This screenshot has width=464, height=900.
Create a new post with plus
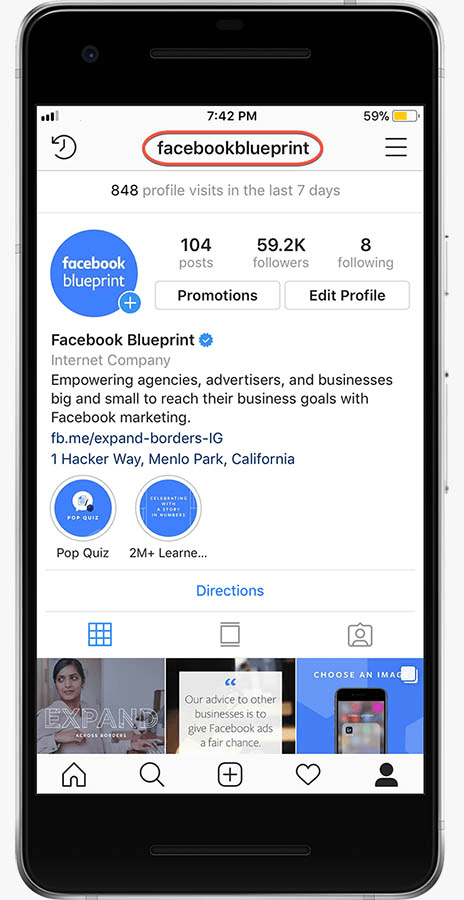coord(230,775)
